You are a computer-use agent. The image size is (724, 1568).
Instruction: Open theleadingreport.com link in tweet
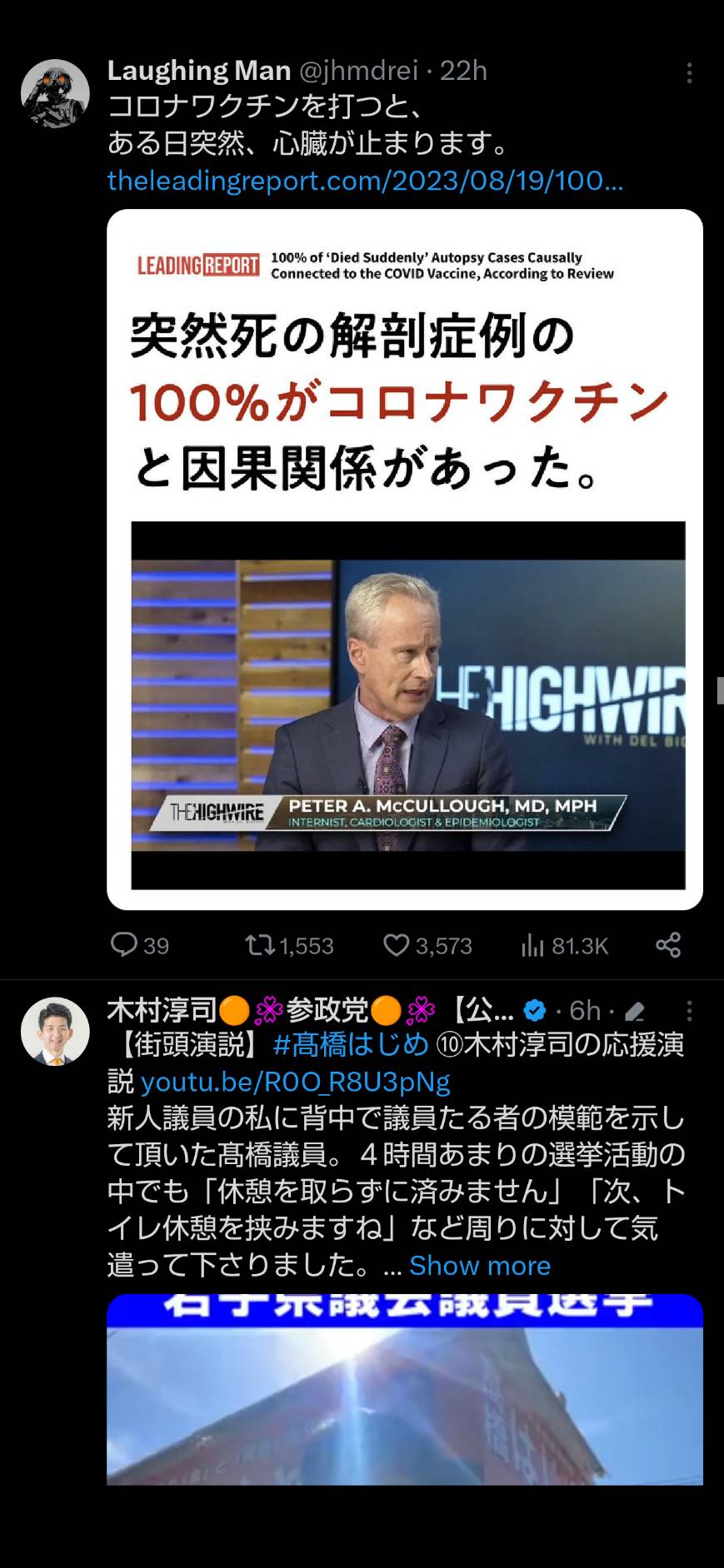[x=365, y=181]
